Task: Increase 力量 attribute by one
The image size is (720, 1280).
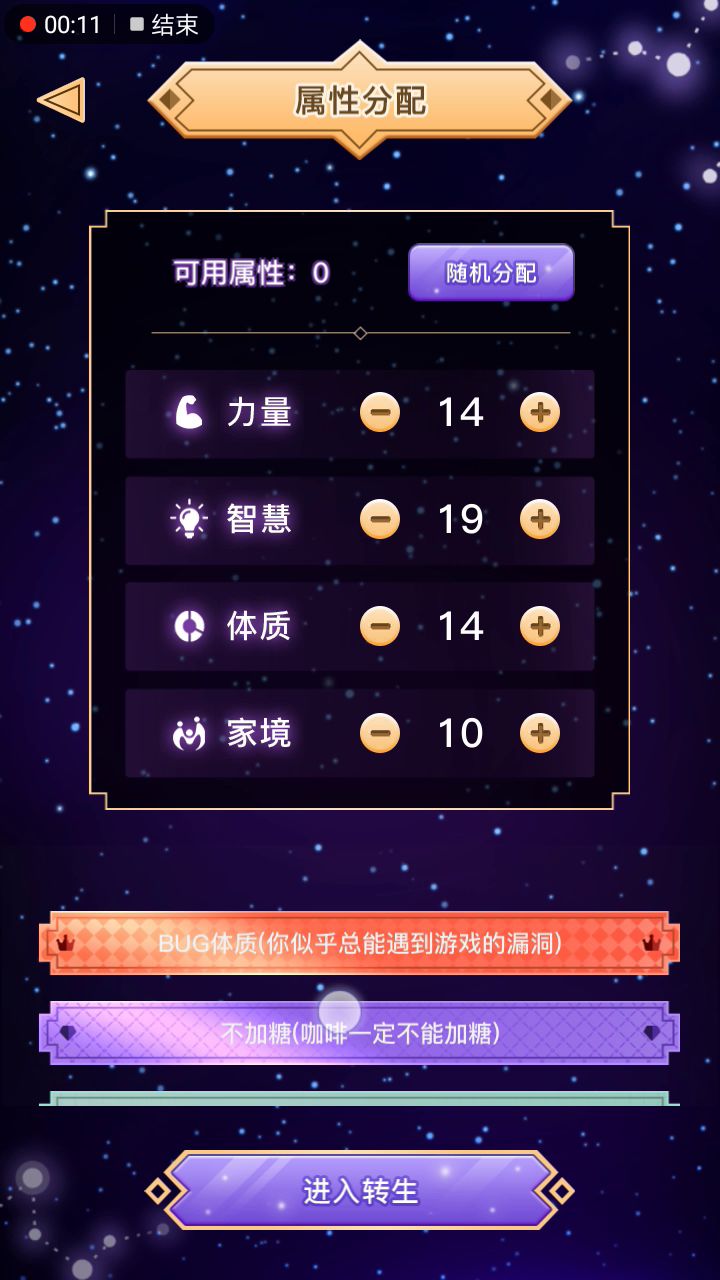Action: point(540,412)
